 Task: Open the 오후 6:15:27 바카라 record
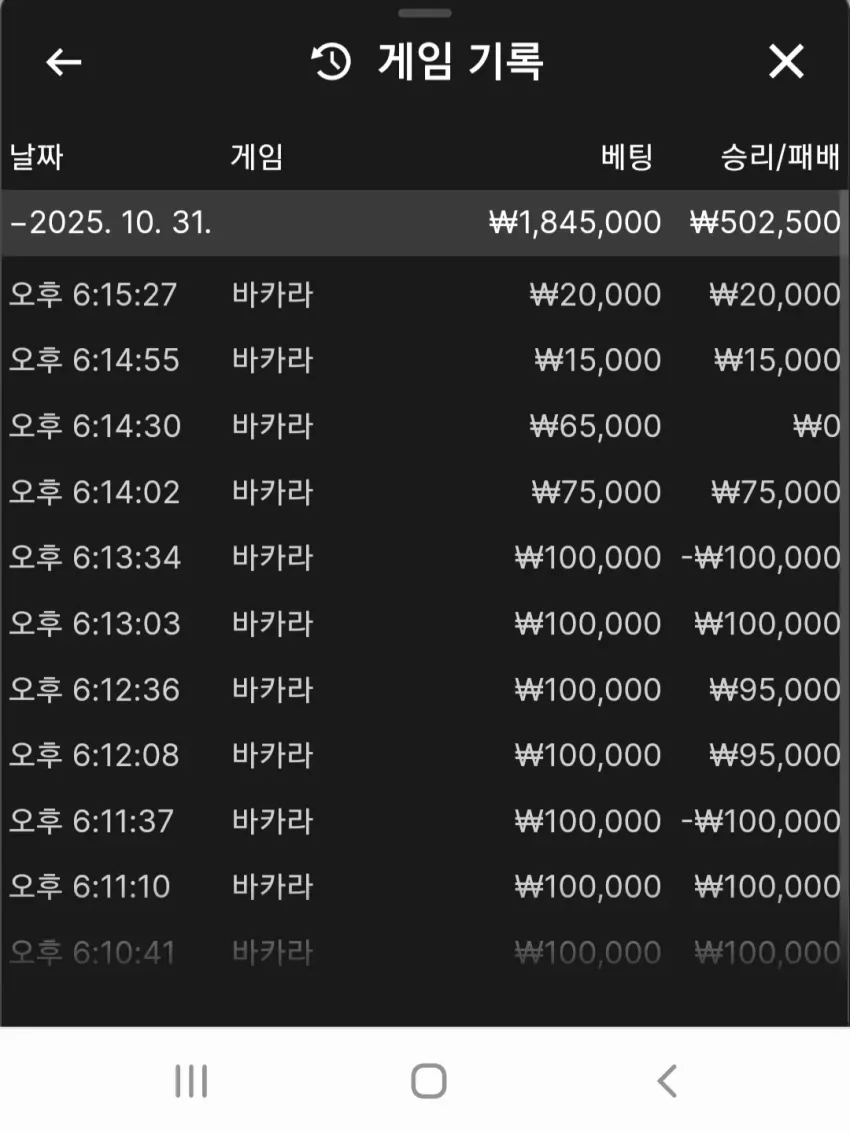click(424, 295)
